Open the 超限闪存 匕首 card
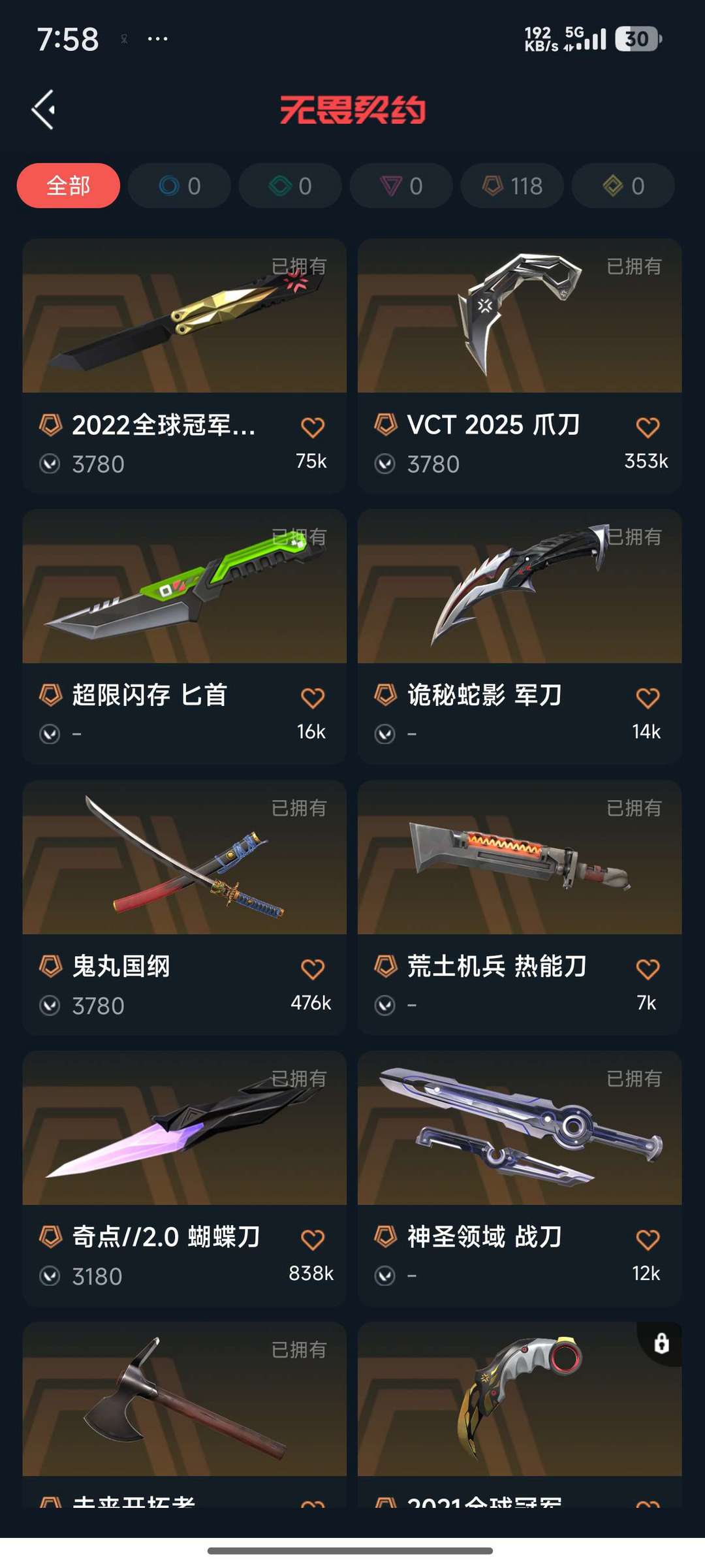 (185, 637)
